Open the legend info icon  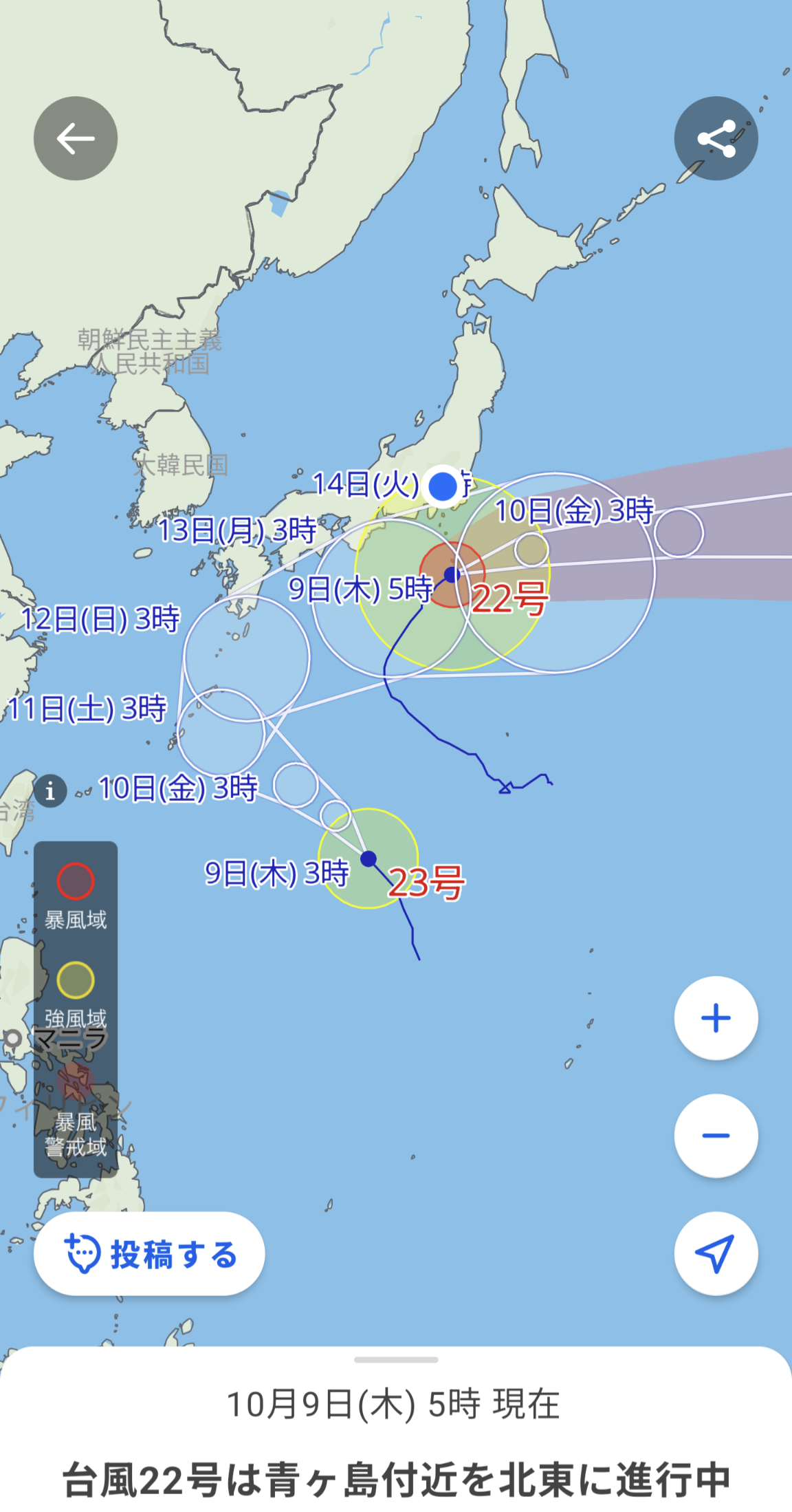coord(50,791)
